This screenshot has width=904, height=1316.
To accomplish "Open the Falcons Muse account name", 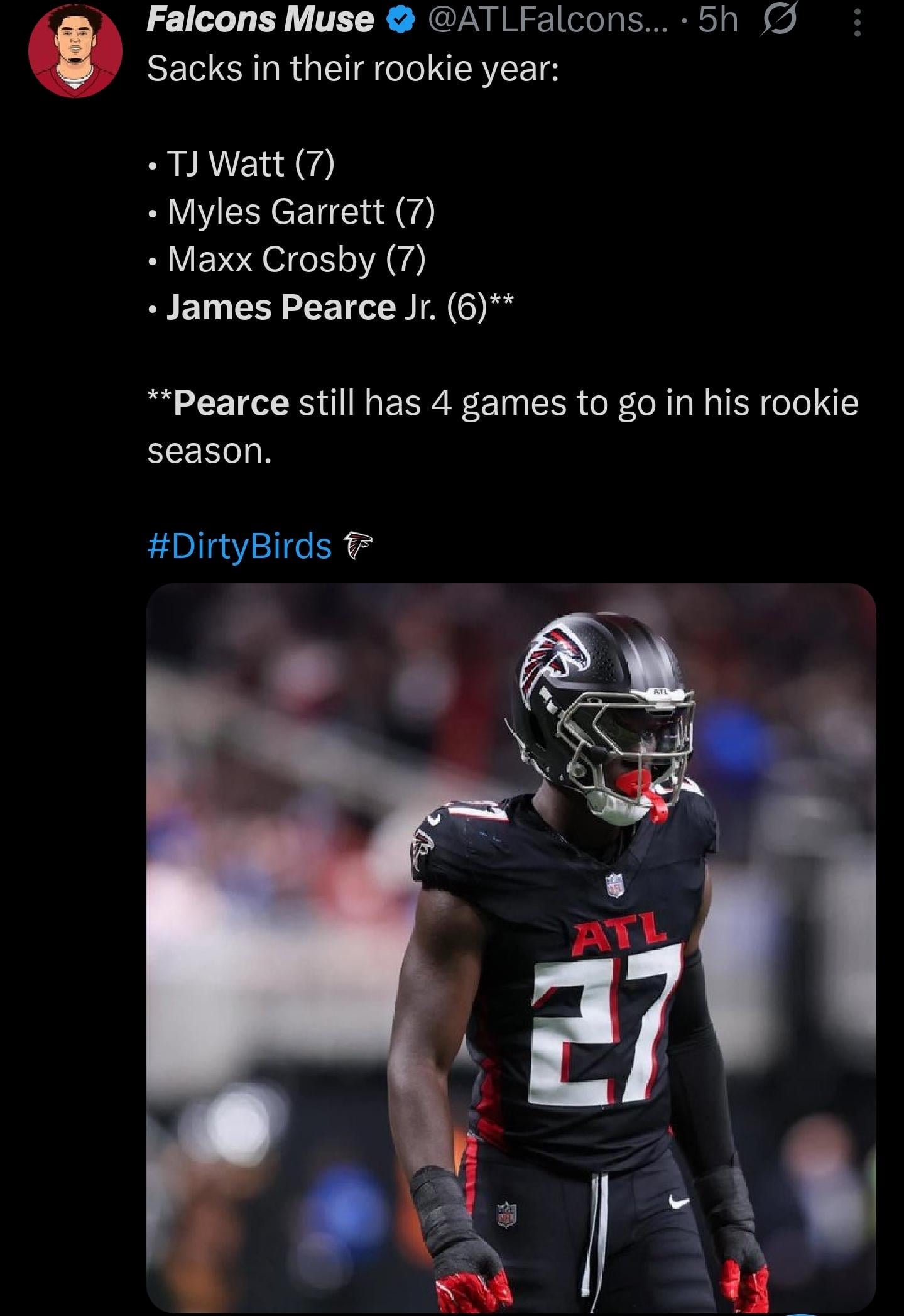I will tap(259, 19).
